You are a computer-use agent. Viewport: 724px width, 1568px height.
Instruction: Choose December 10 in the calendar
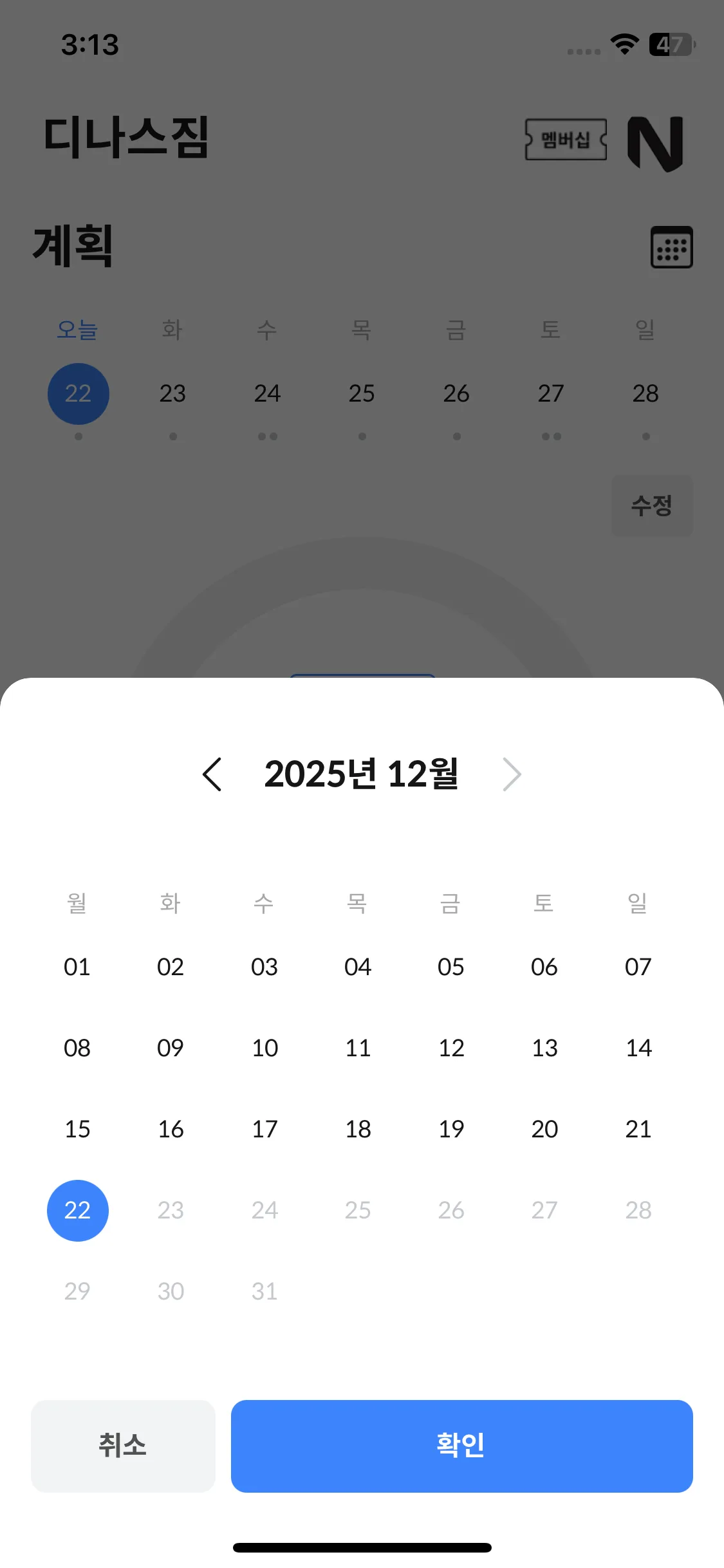coord(265,1048)
